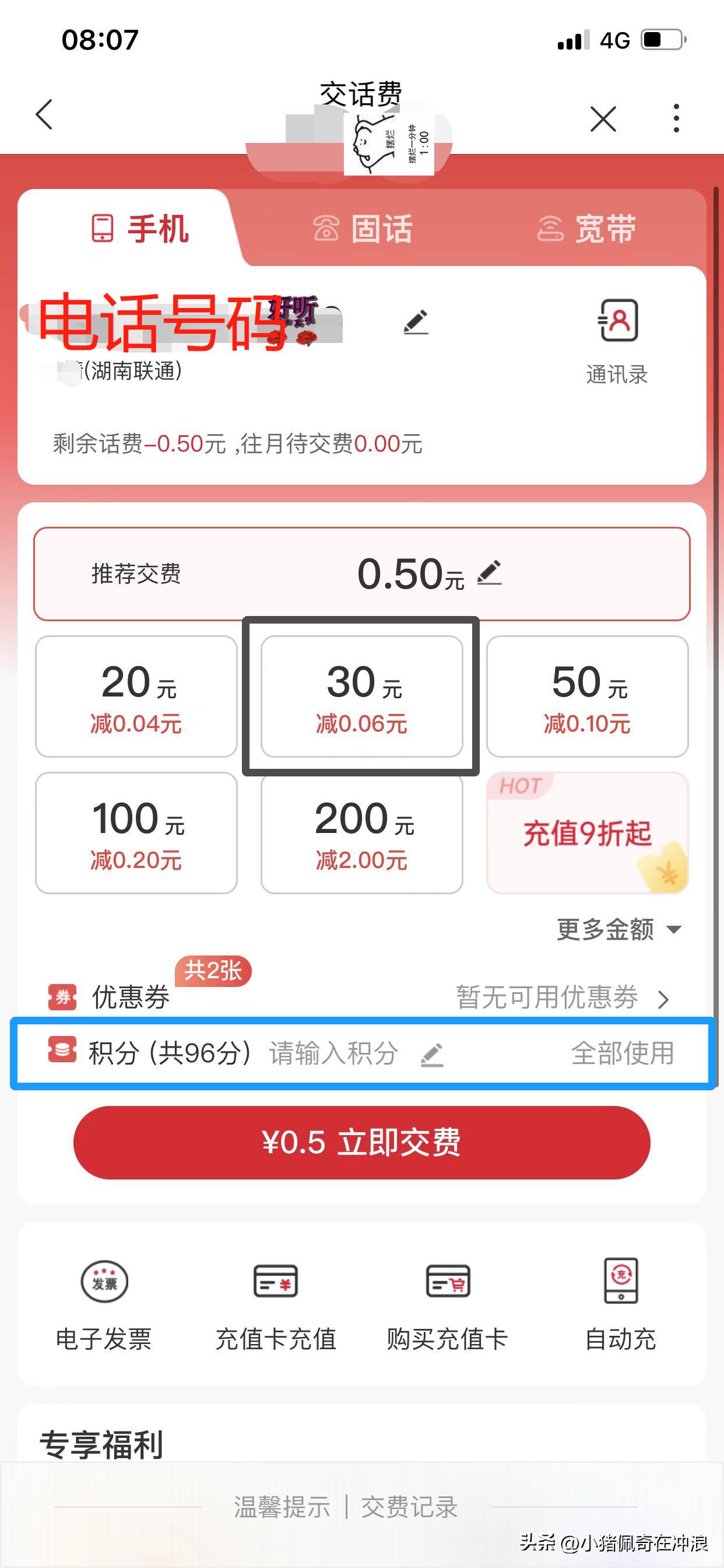Viewport: 724px width, 1568px height.
Task: Select 充值卡充值 recharge card option
Action: point(276,1303)
